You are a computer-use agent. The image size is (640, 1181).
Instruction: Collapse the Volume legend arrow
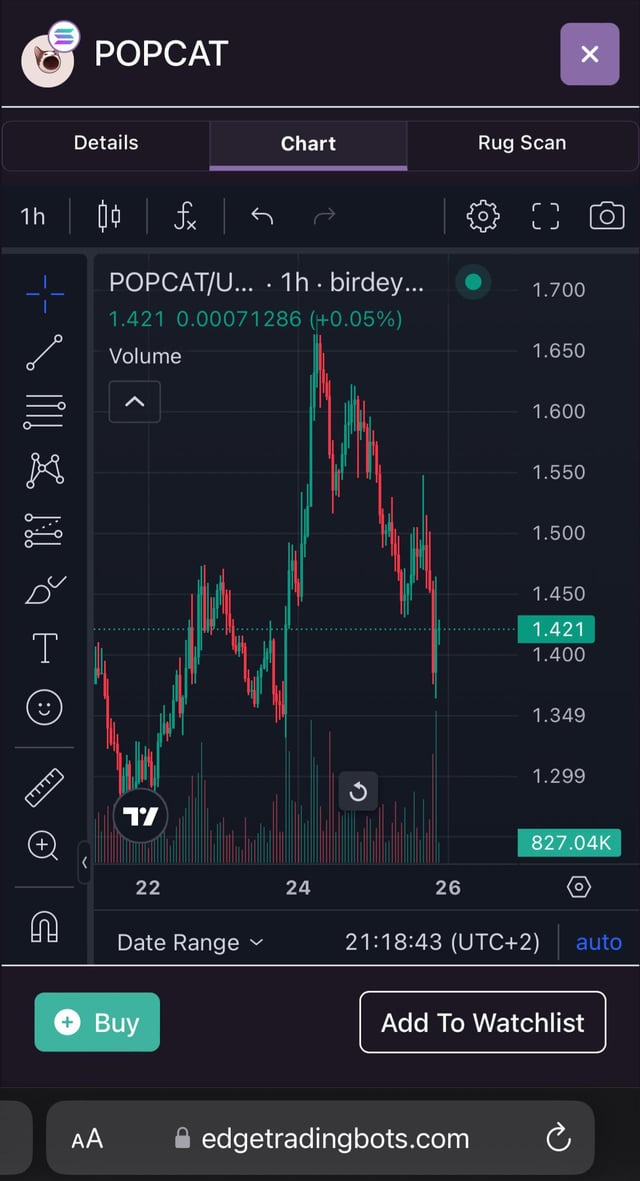pyautogui.click(x=134, y=402)
